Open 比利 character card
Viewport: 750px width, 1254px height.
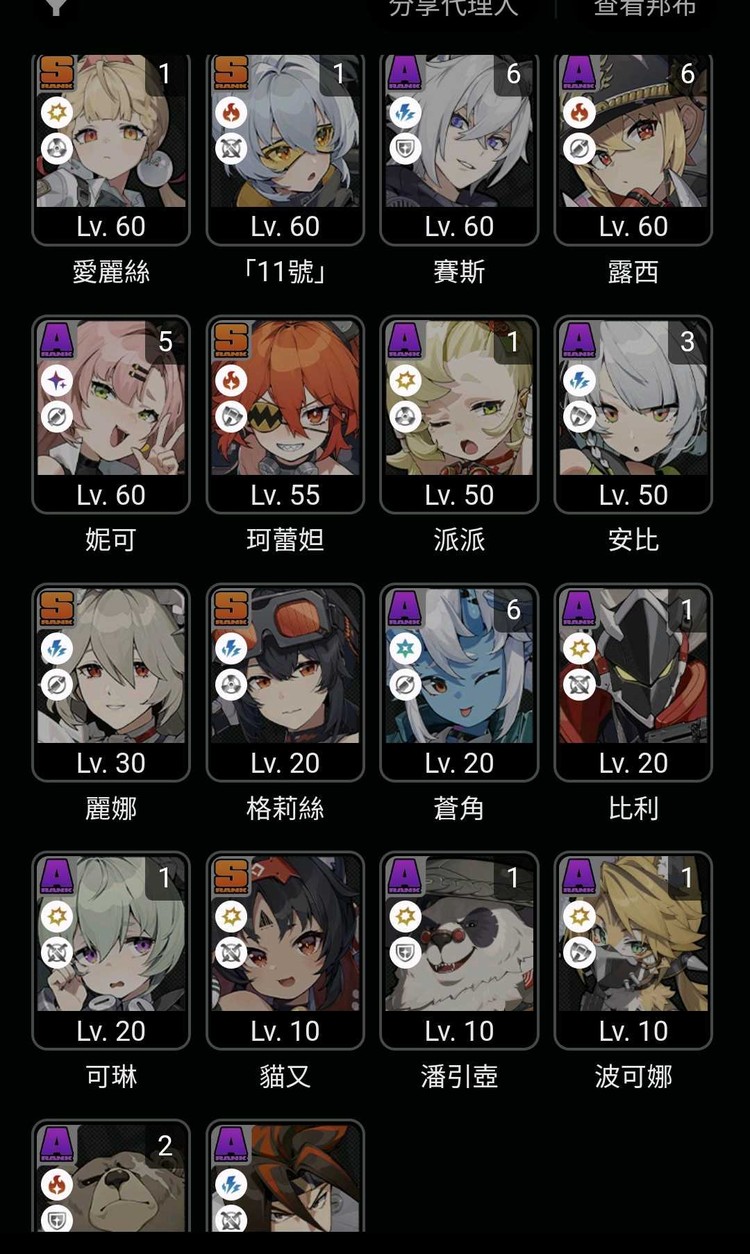[633, 682]
